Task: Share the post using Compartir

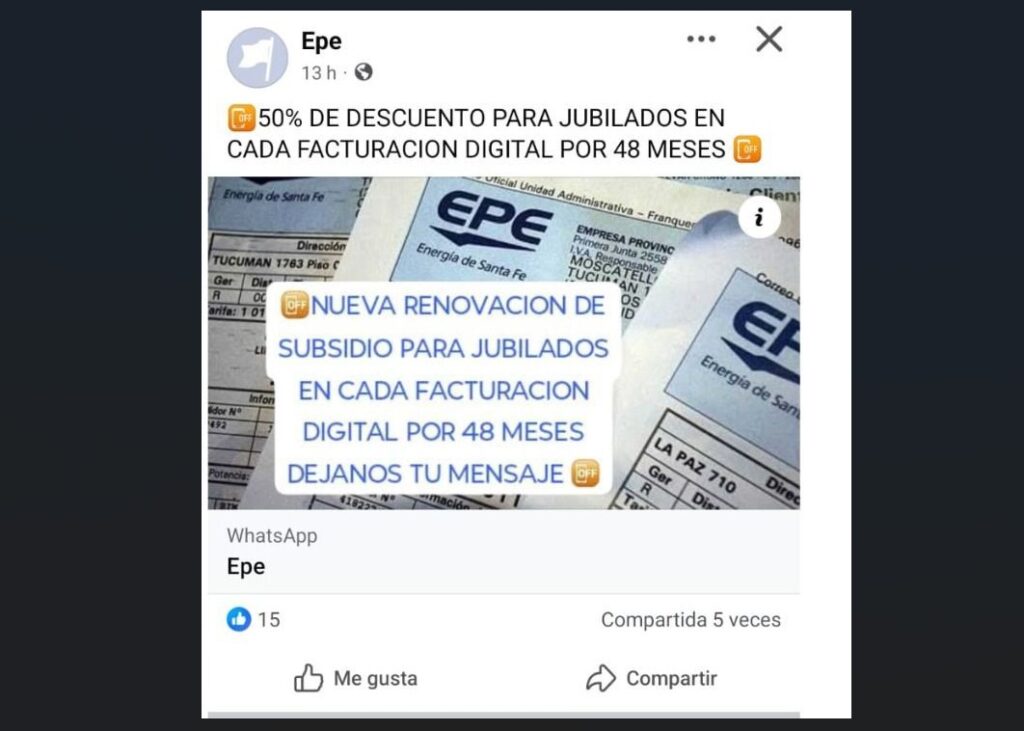Action: click(x=651, y=678)
